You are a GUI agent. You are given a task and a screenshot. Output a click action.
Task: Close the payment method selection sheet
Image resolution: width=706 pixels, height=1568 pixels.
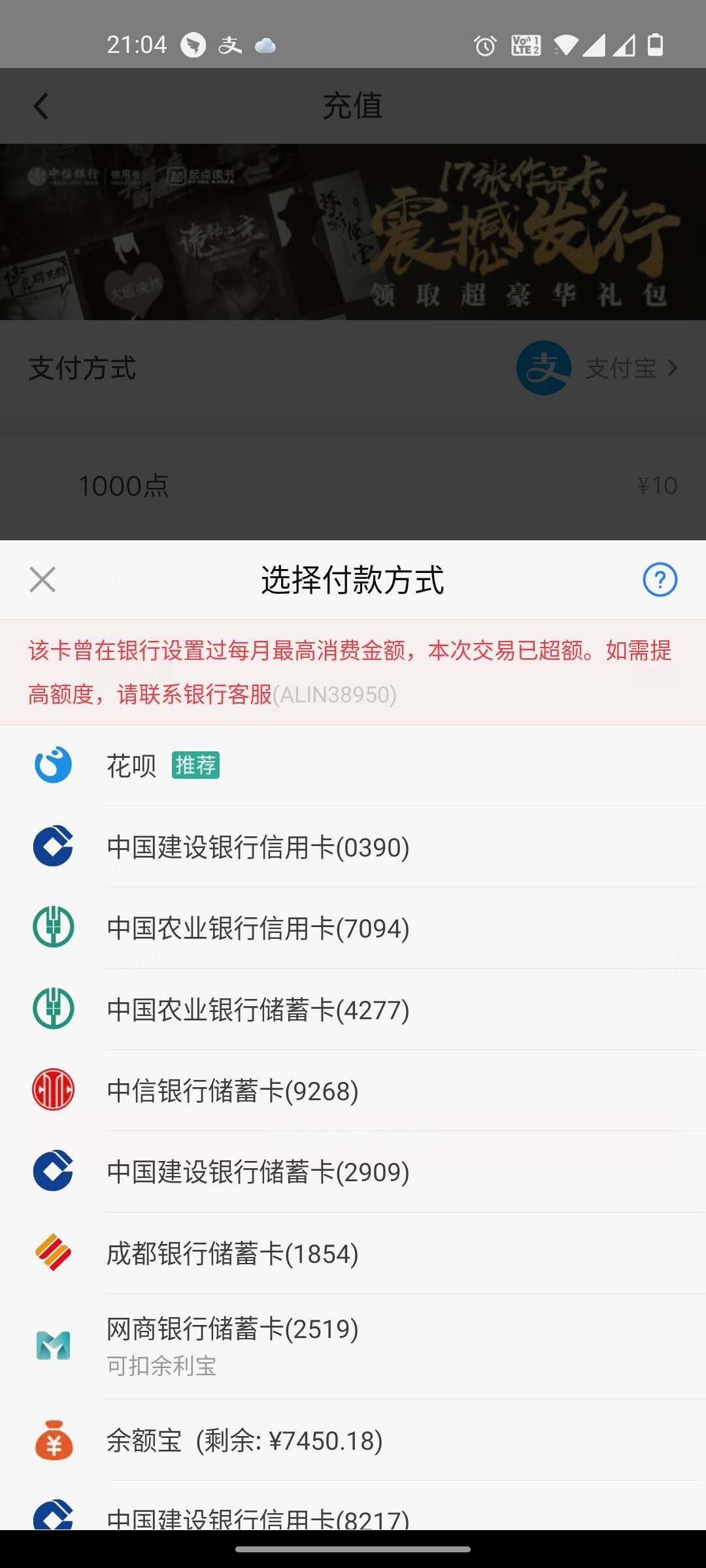pyautogui.click(x=42, y=580)
